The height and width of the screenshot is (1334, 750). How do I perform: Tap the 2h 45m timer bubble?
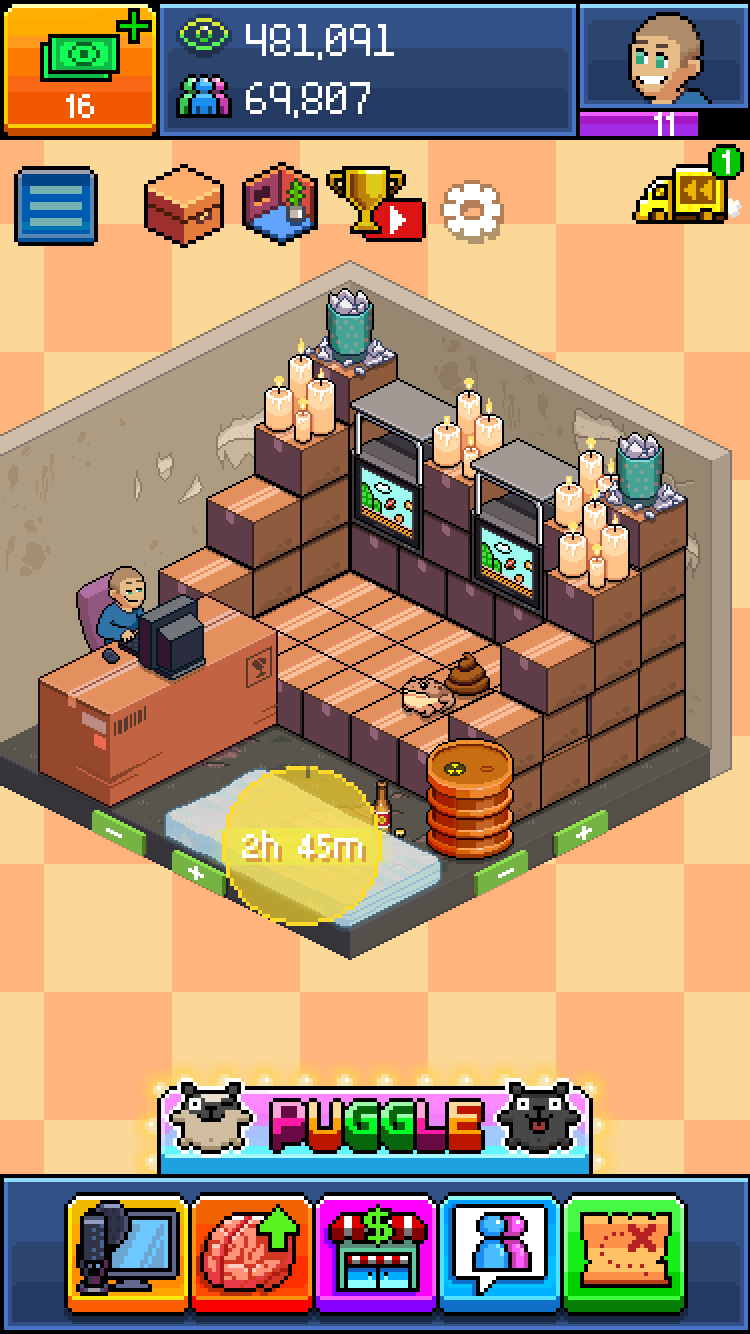click(x=302, y=847)
